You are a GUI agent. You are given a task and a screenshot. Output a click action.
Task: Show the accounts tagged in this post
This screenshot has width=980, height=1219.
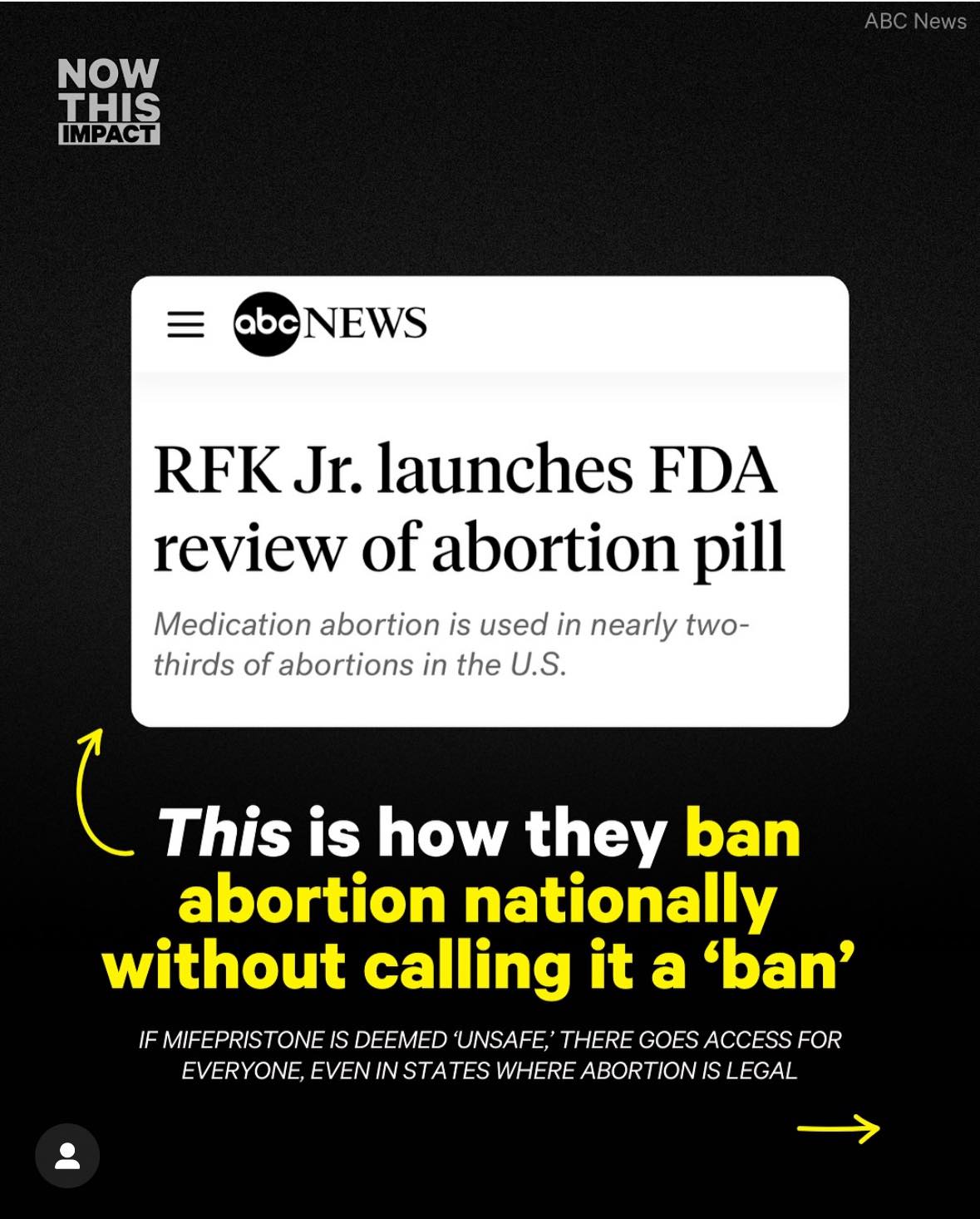66,1156
